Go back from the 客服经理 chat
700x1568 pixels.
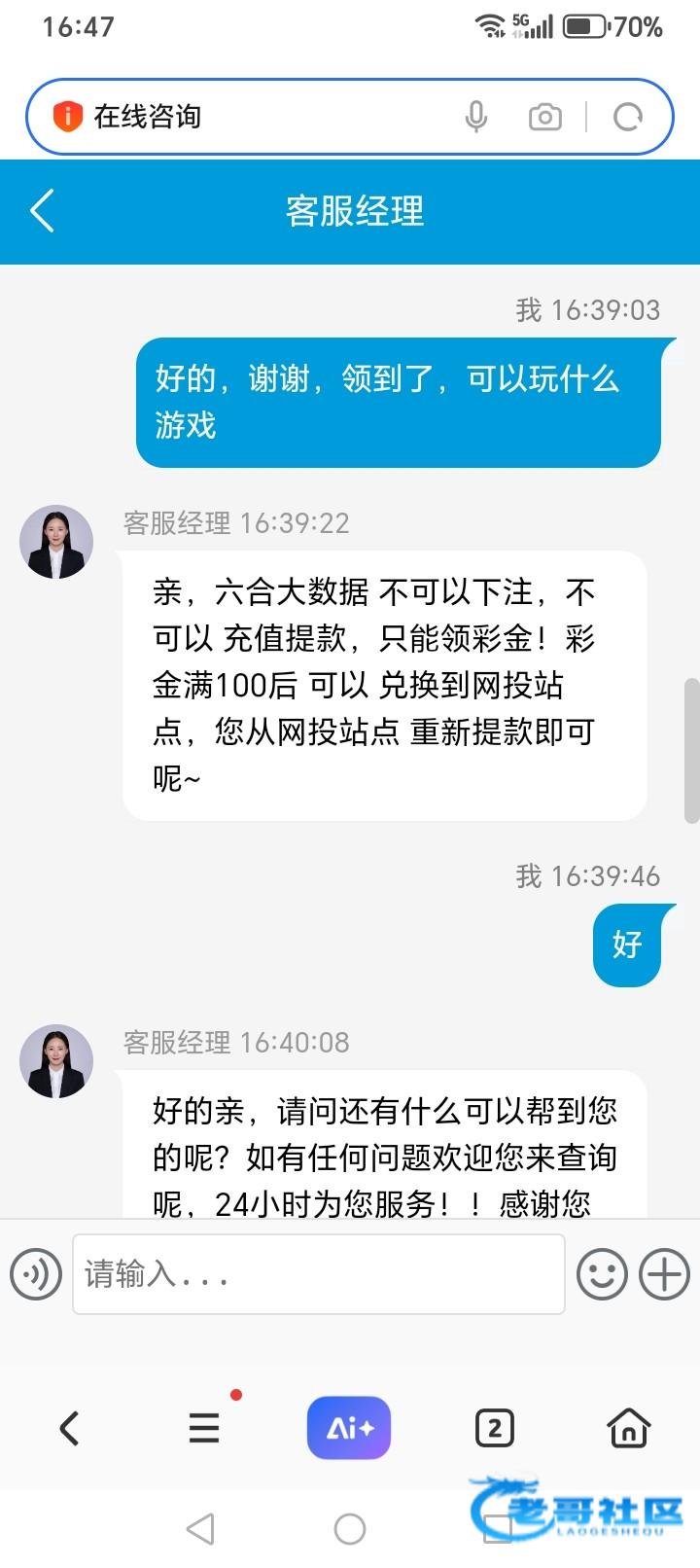tap(42, 211)
